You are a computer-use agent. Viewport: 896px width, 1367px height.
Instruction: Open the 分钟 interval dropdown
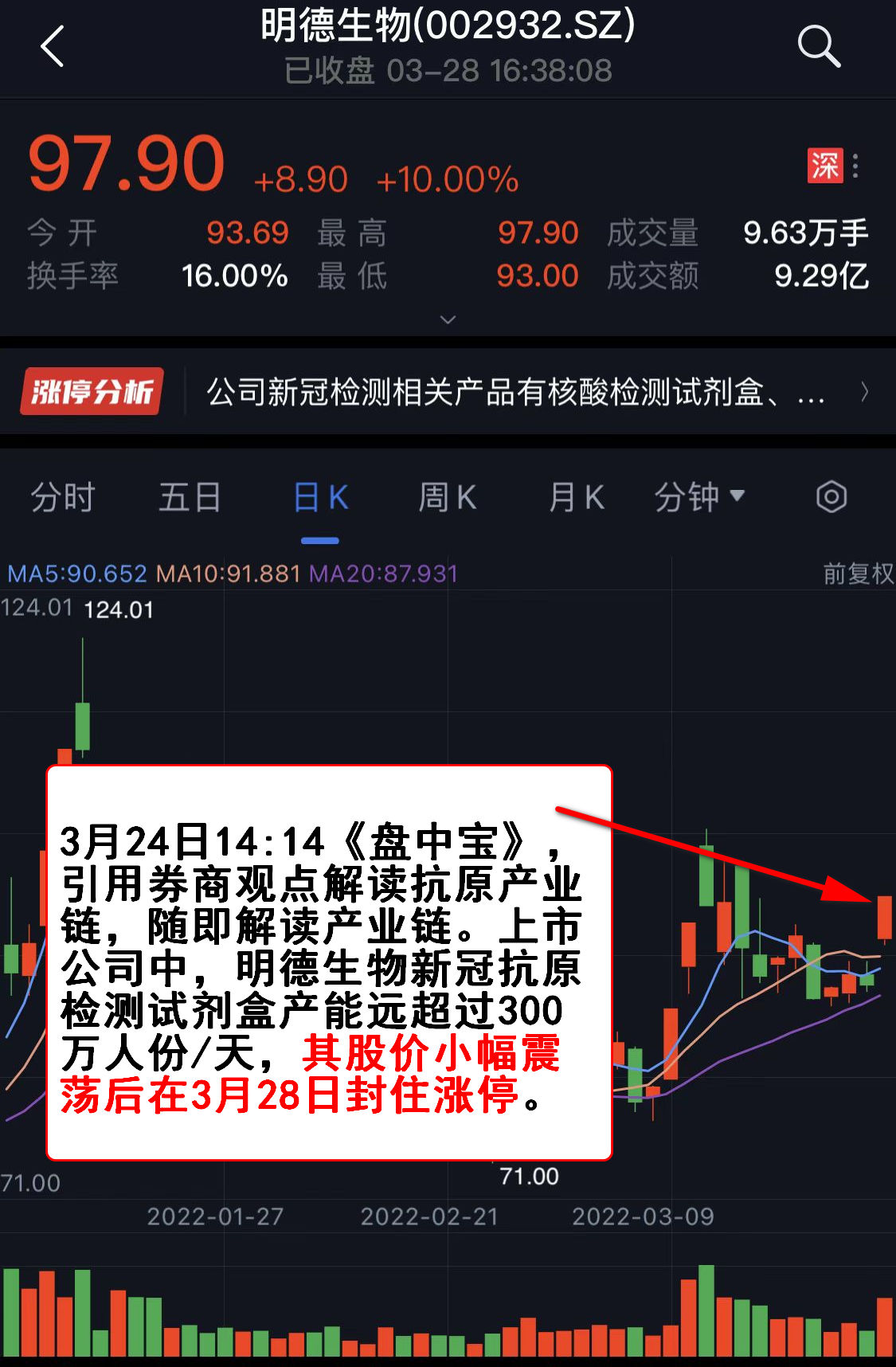(699, 498)
